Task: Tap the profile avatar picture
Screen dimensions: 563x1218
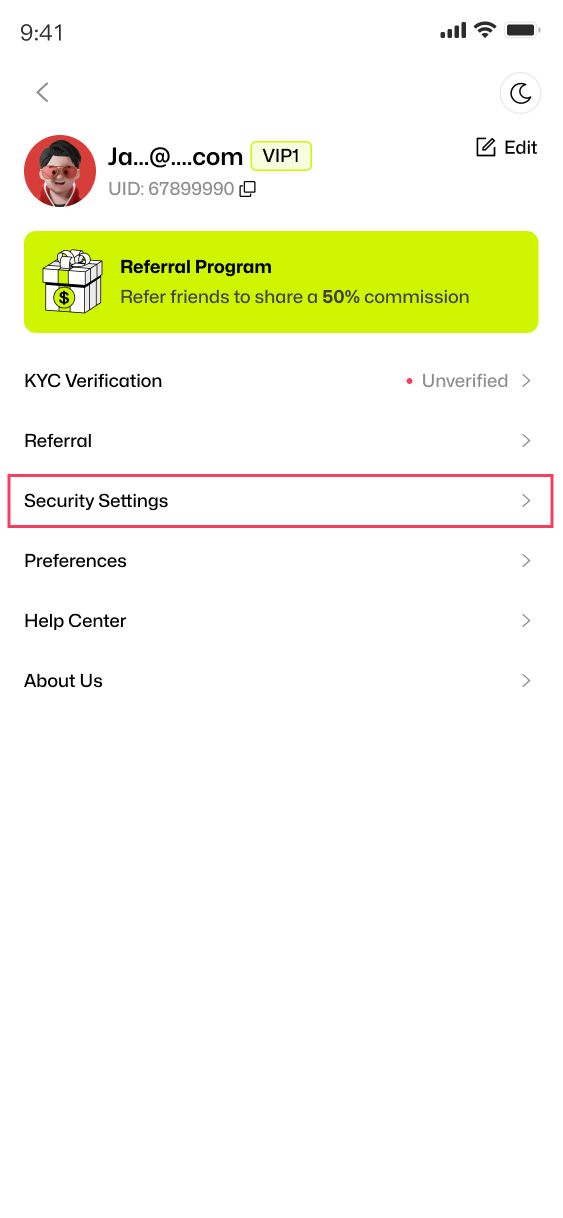Action: [60, 171]
